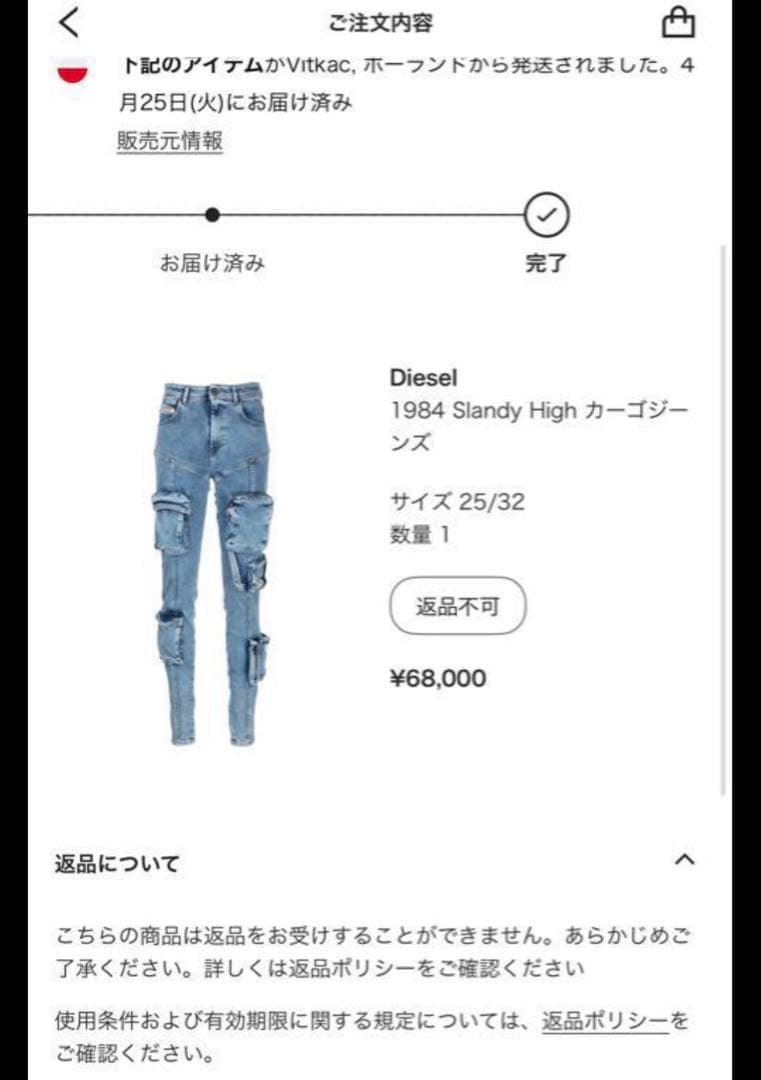Tap the お届け済み progress dot

pyautogui.click(x=211, y=213)
